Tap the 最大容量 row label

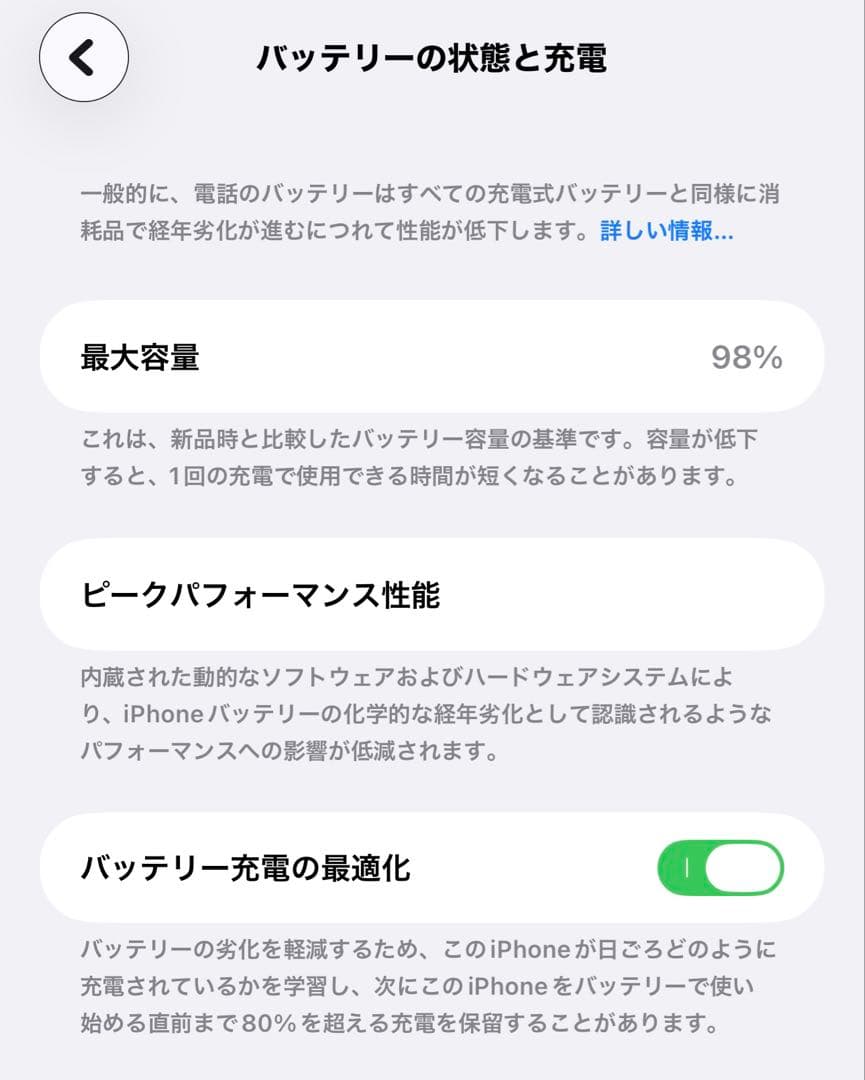141,357
